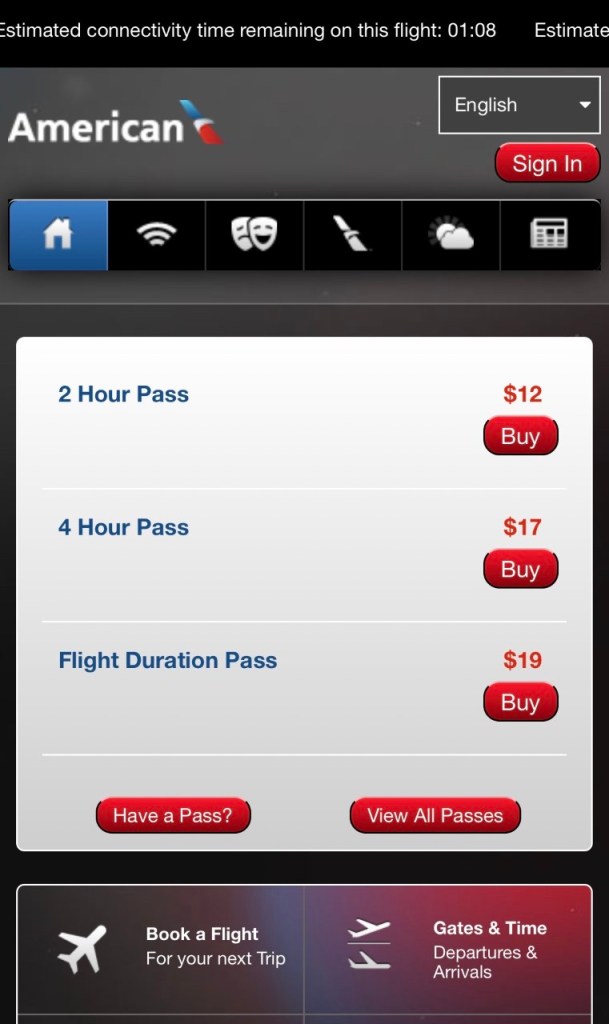Open the Wi-Fi tab
Screen dimensions: 609x1024
pos(156,236)
